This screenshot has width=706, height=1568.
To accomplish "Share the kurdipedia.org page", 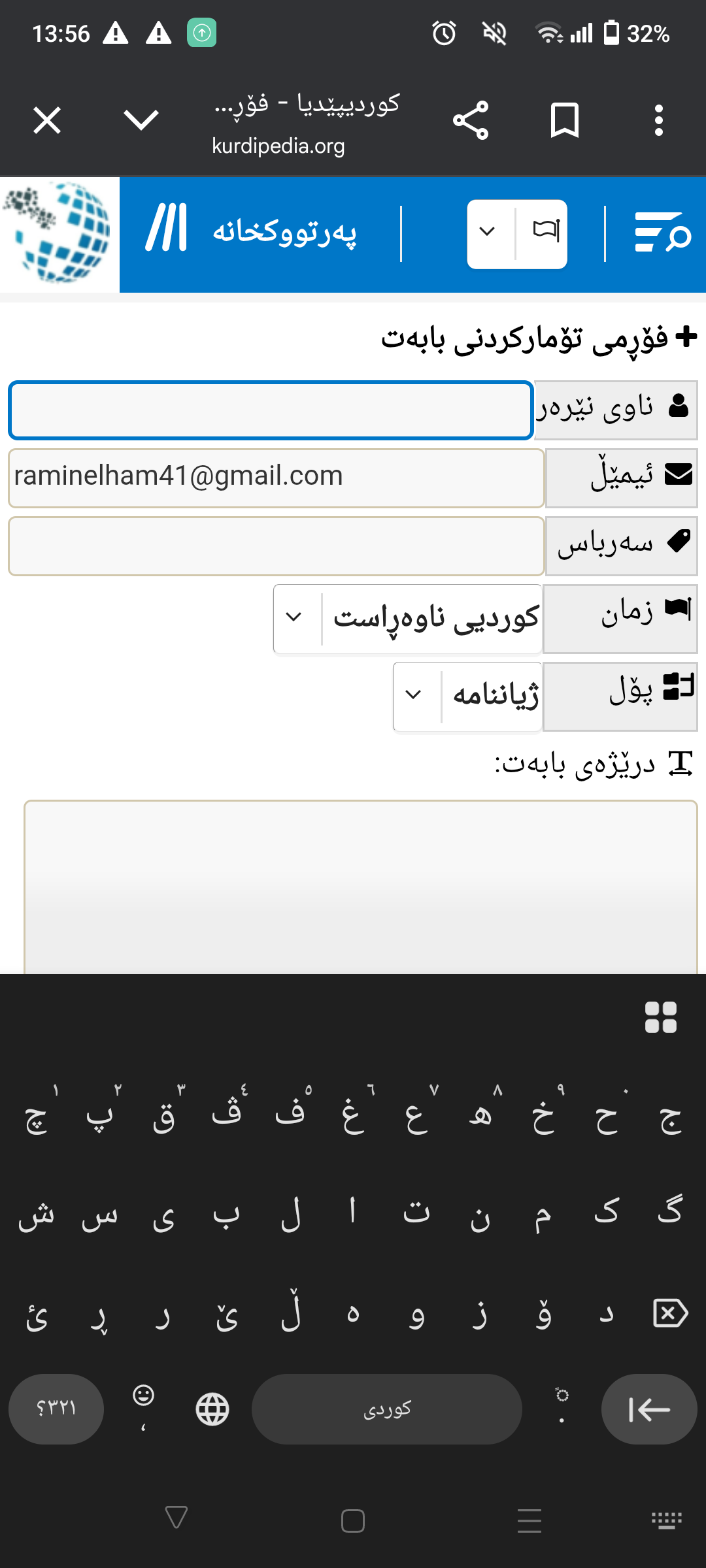I will [x=471, y=120].
